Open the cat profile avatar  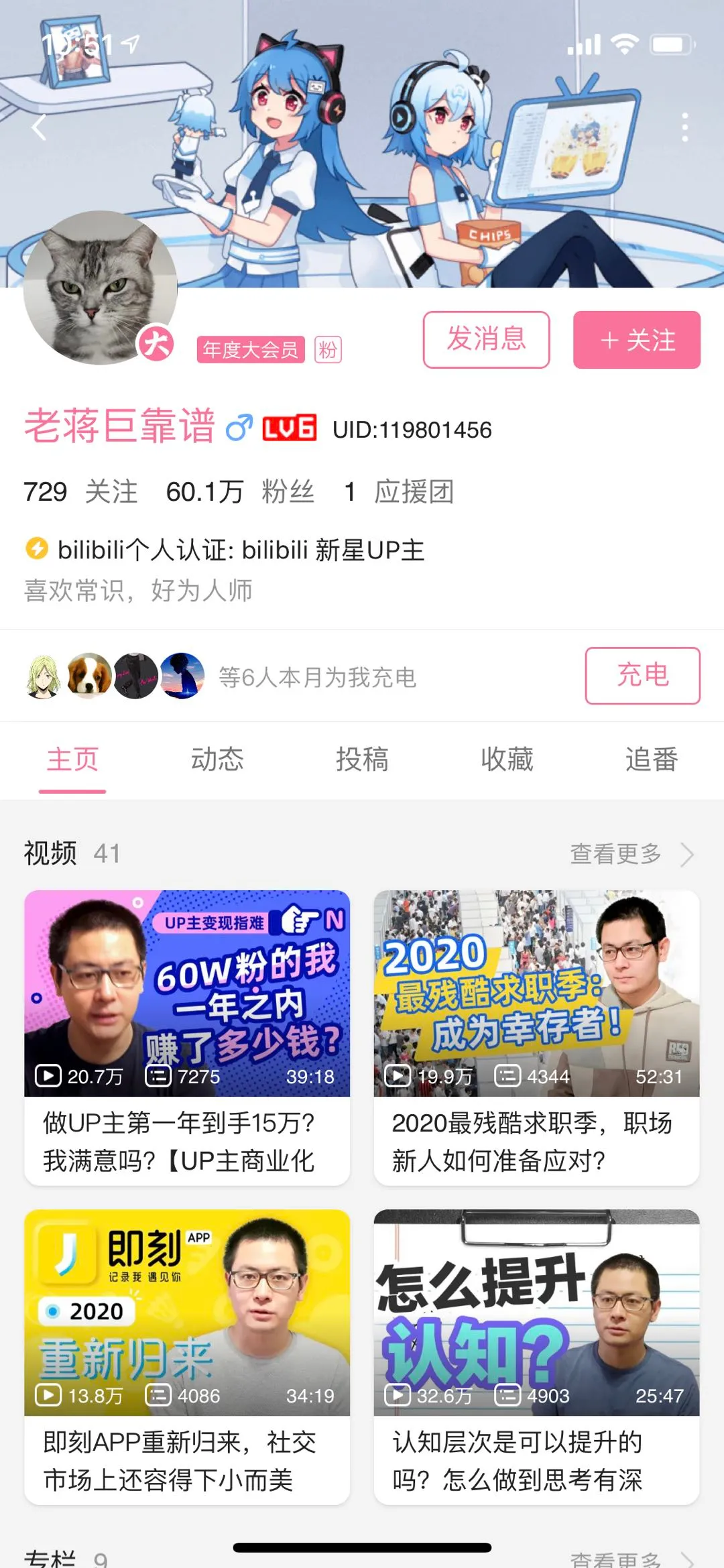101,288
